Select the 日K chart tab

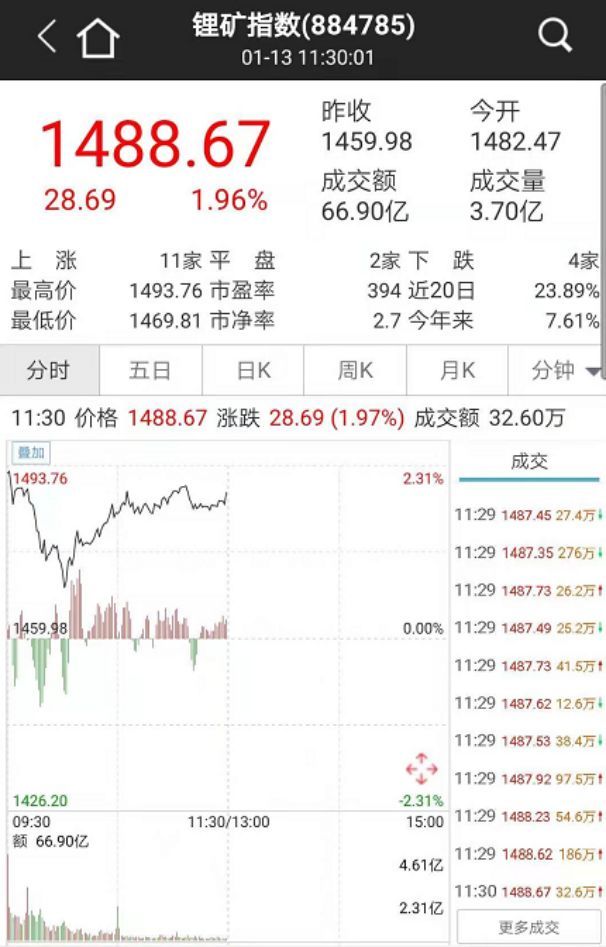click(x=253, y=371)
